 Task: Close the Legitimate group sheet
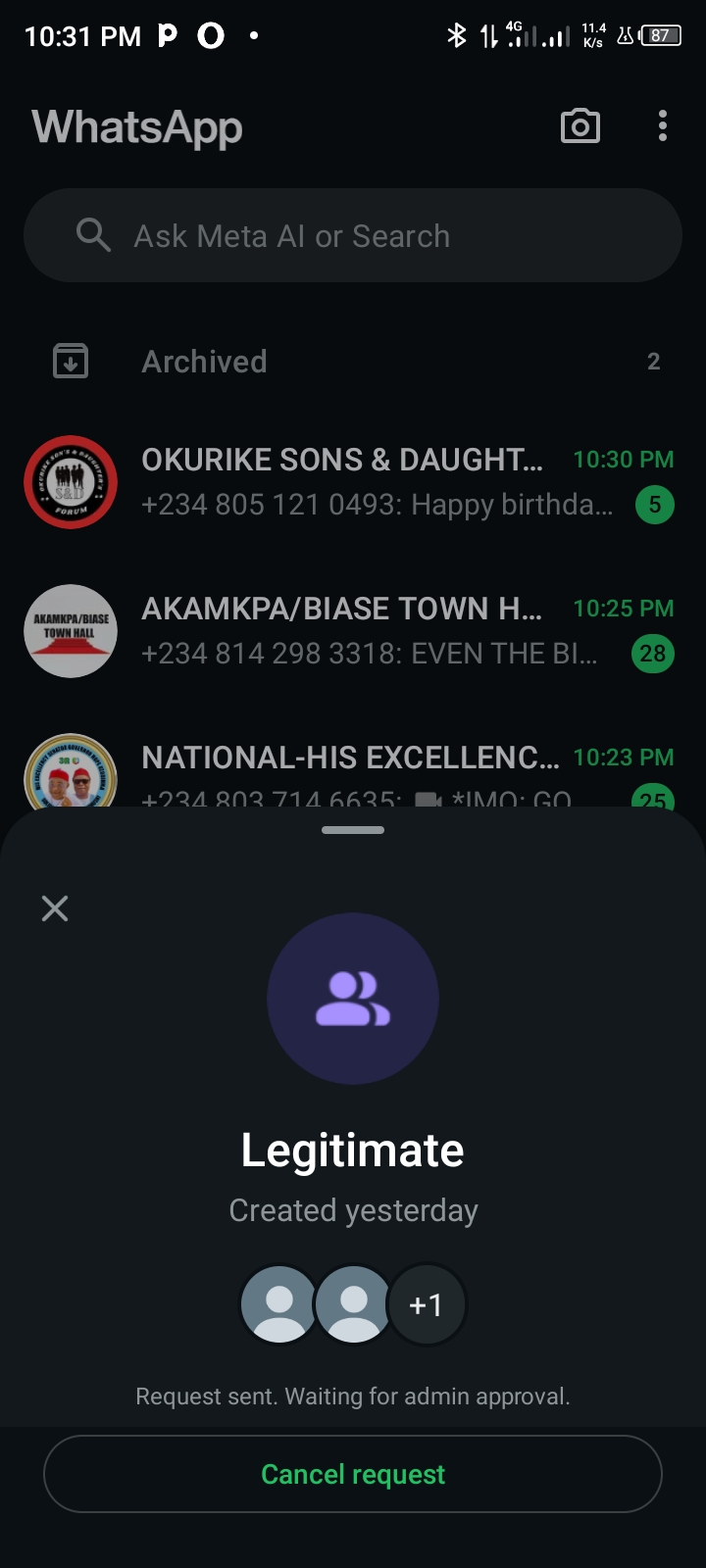(x=55, y=908)
